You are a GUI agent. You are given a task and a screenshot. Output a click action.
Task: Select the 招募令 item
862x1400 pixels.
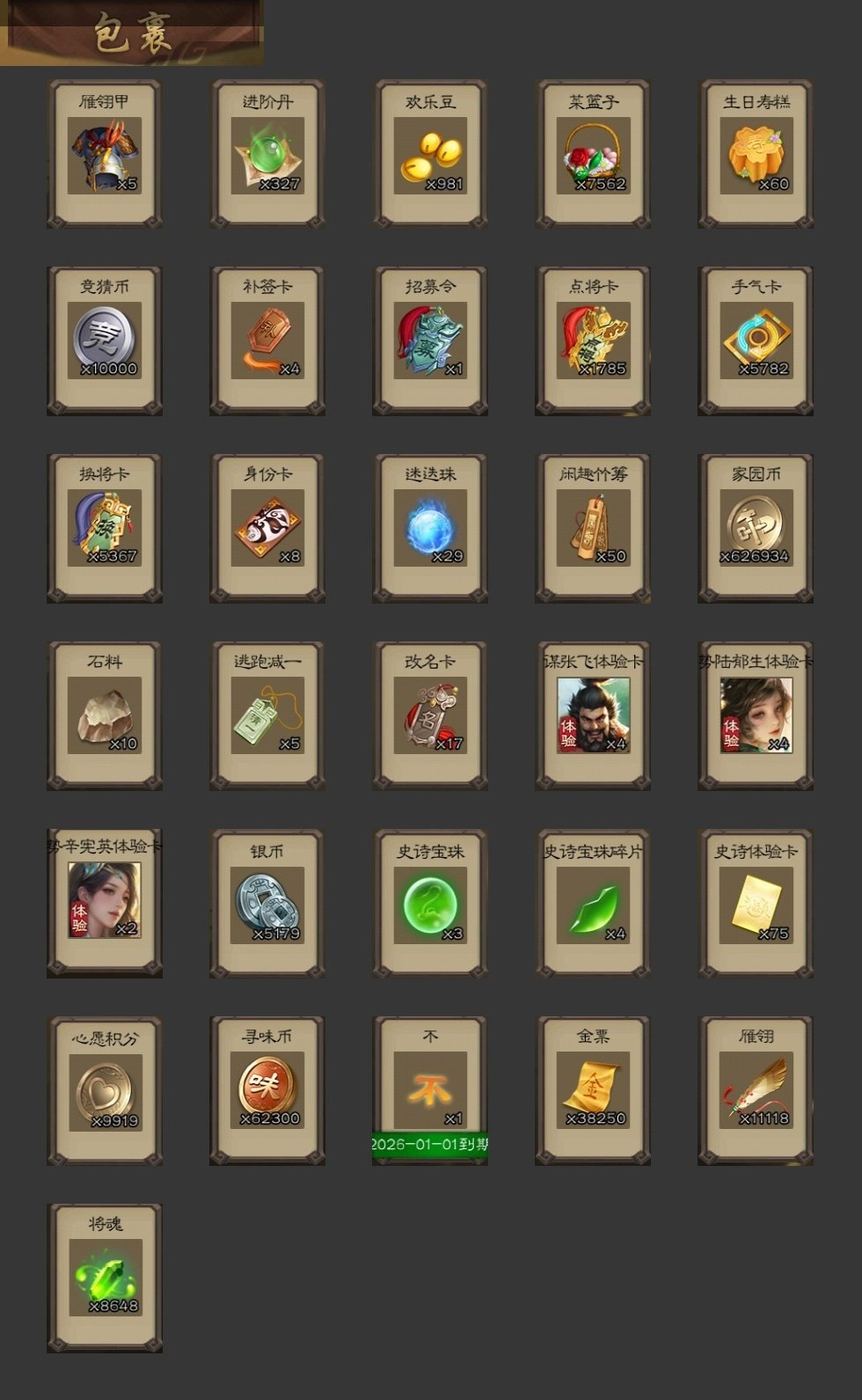(430, 341)
